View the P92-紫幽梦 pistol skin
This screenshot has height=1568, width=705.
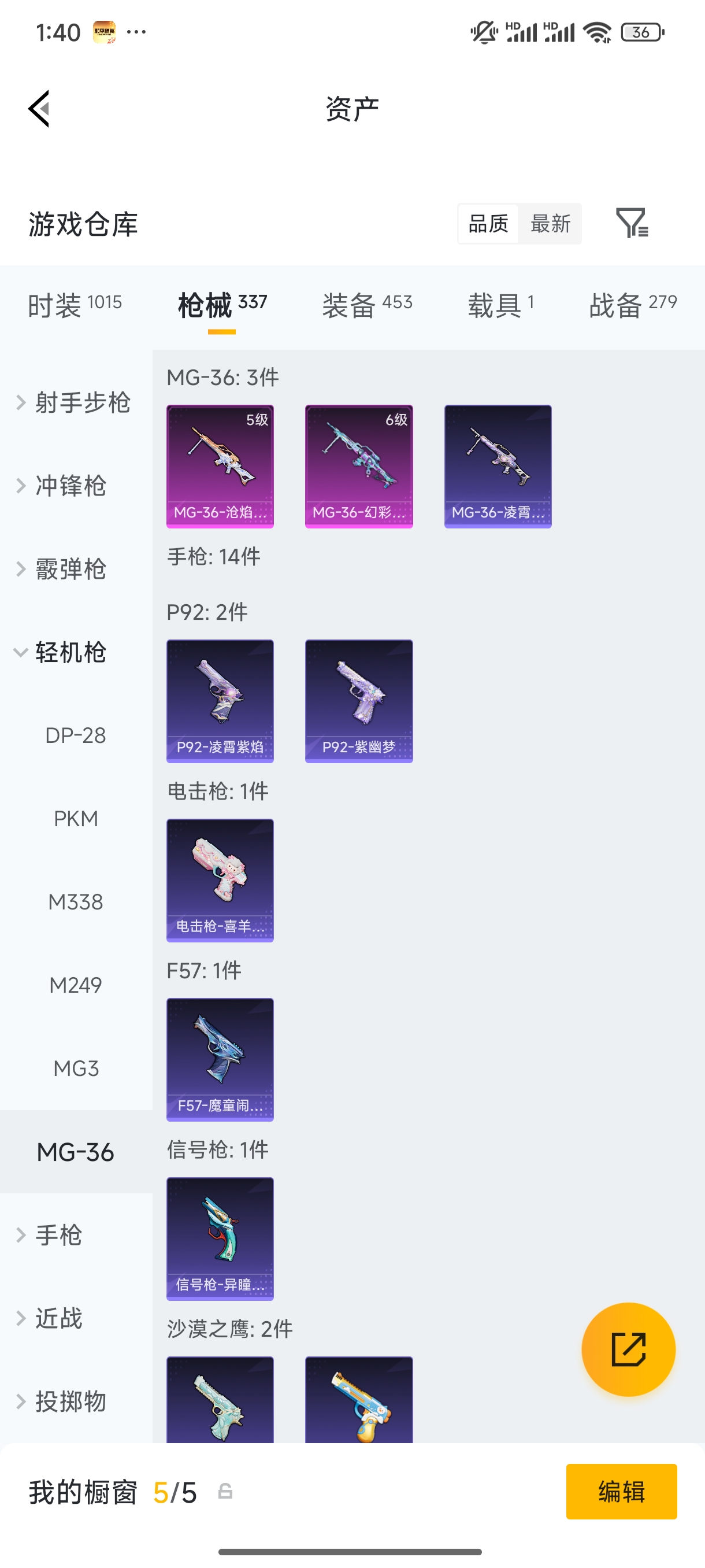pyautogui.click(x=359, y=701)
